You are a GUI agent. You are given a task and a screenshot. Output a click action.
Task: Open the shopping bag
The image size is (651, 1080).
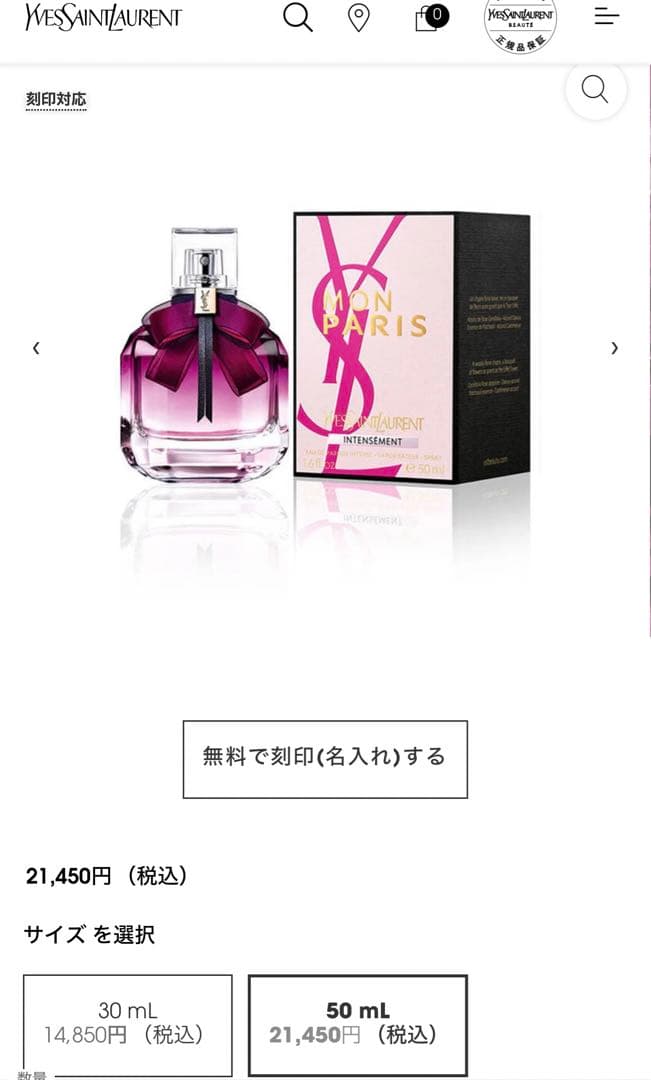click(x=428, y=17)
